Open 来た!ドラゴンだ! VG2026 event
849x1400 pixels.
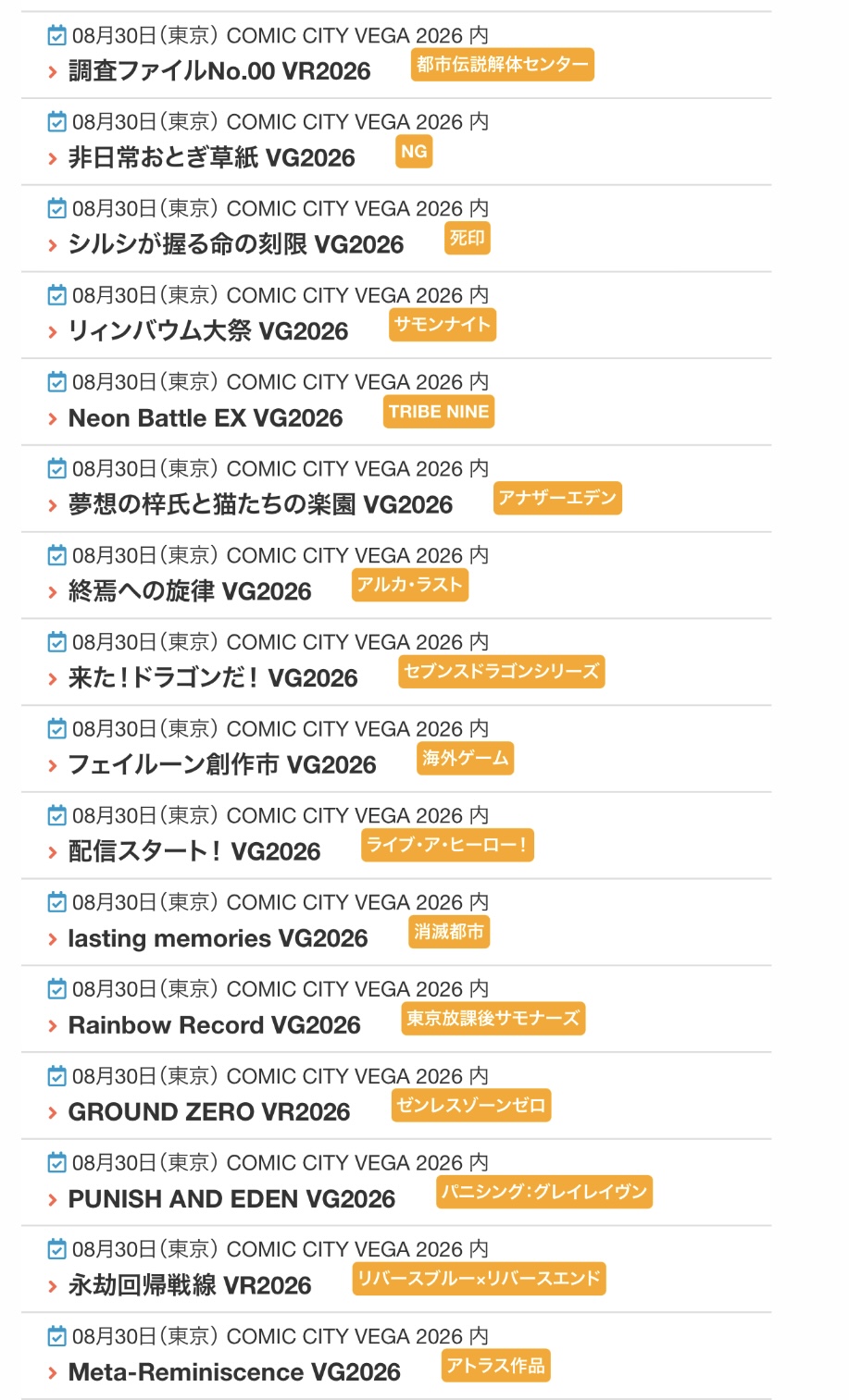click(x=213, y=678)
